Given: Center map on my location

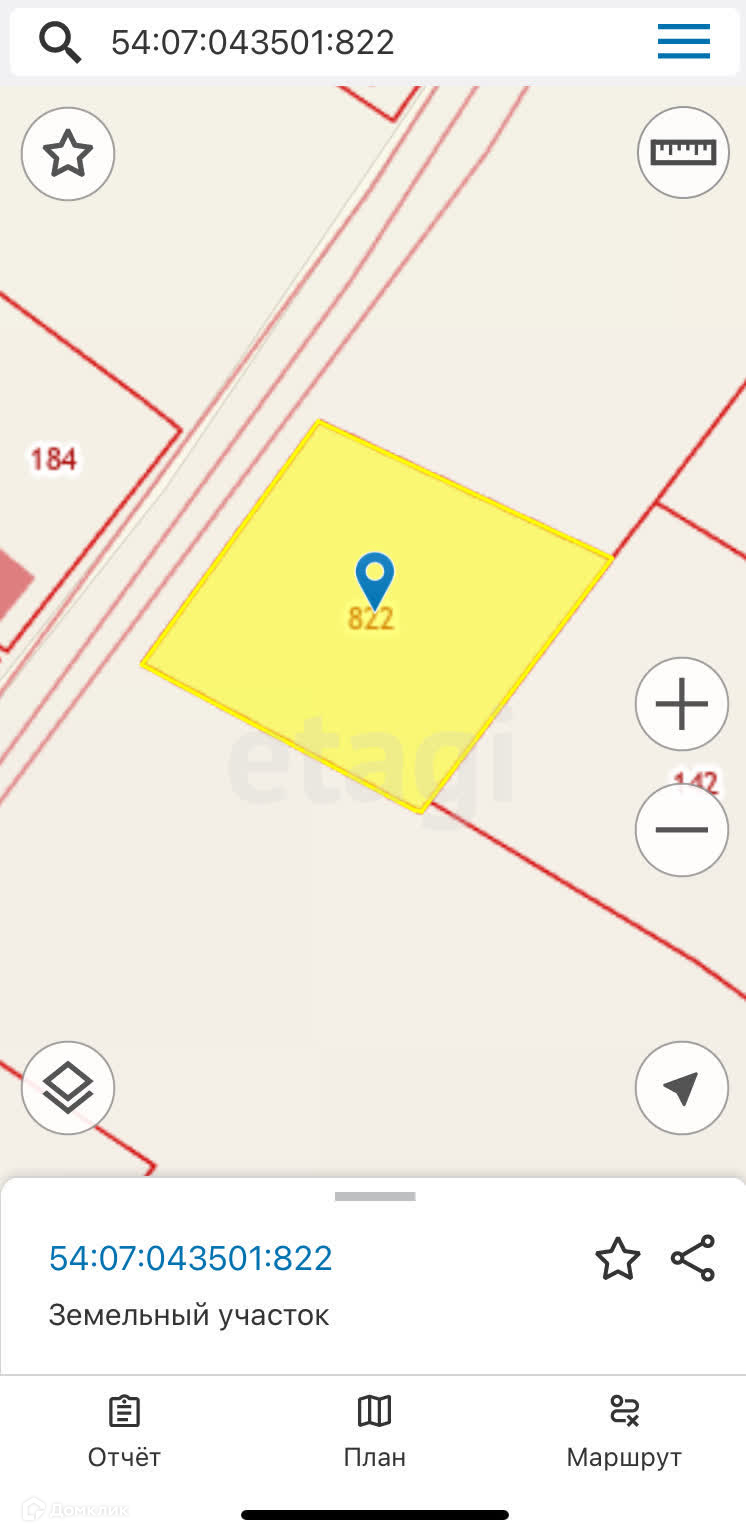Looking at the screenshot, I should click(682, 1088).
